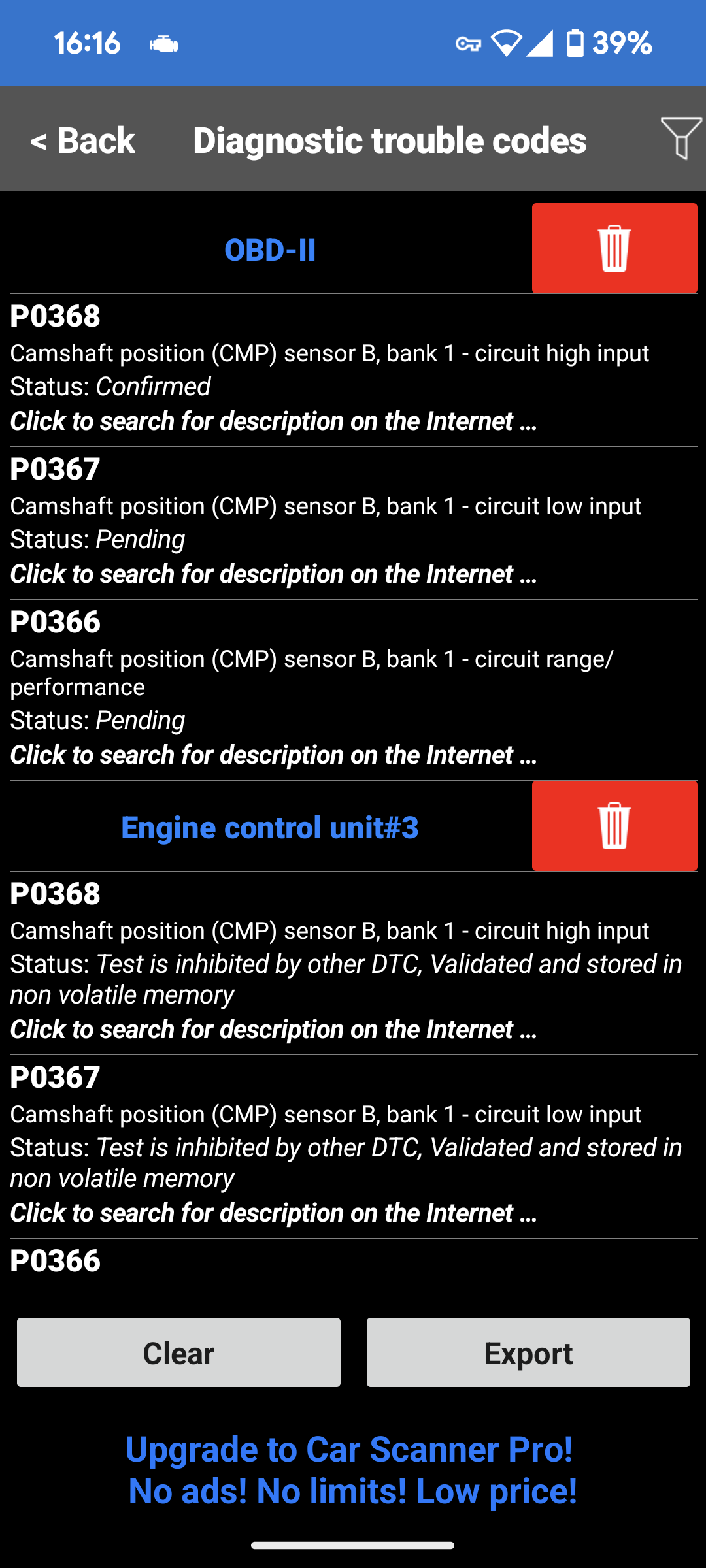Delete OBD-II trouble codes with trash button
The width and height of the screenshot is (706, 1568).
tap(614, 248)
